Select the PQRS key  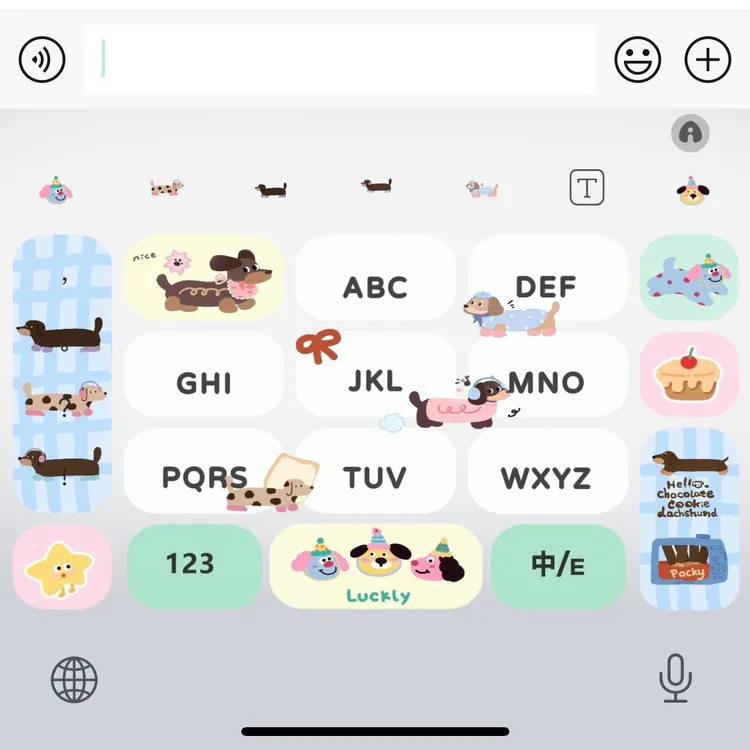204,477
